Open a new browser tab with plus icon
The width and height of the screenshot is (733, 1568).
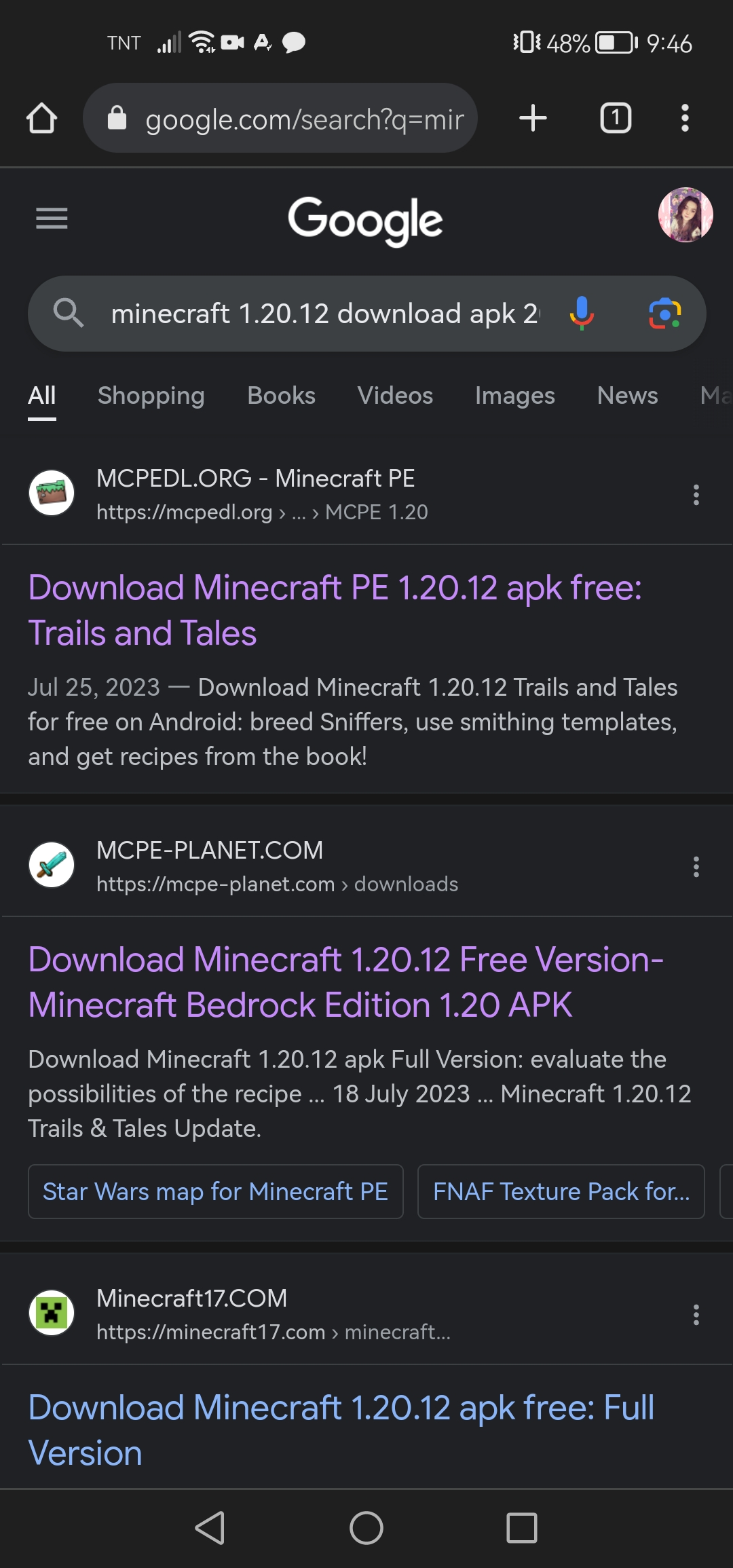533,117
